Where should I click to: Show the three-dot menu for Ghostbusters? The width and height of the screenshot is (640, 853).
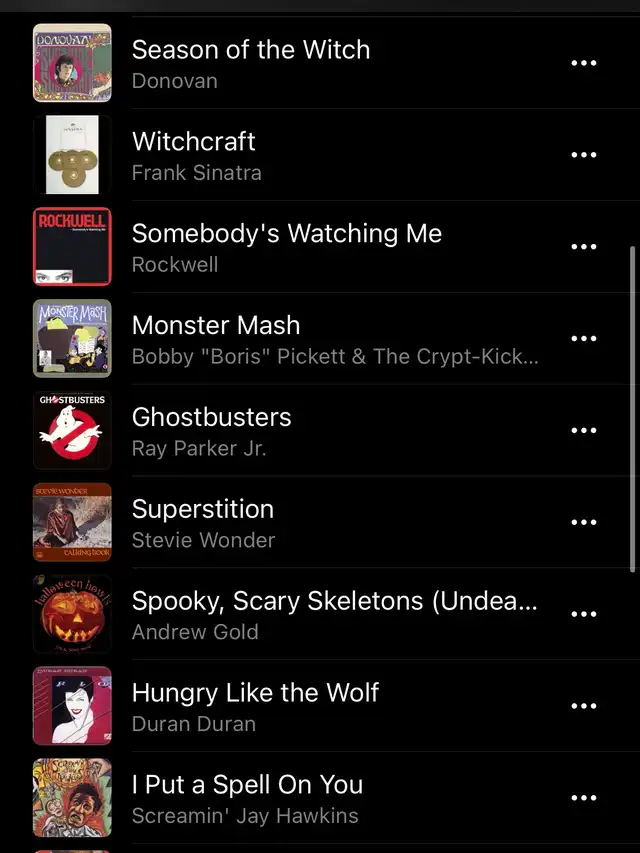point(583,431)
